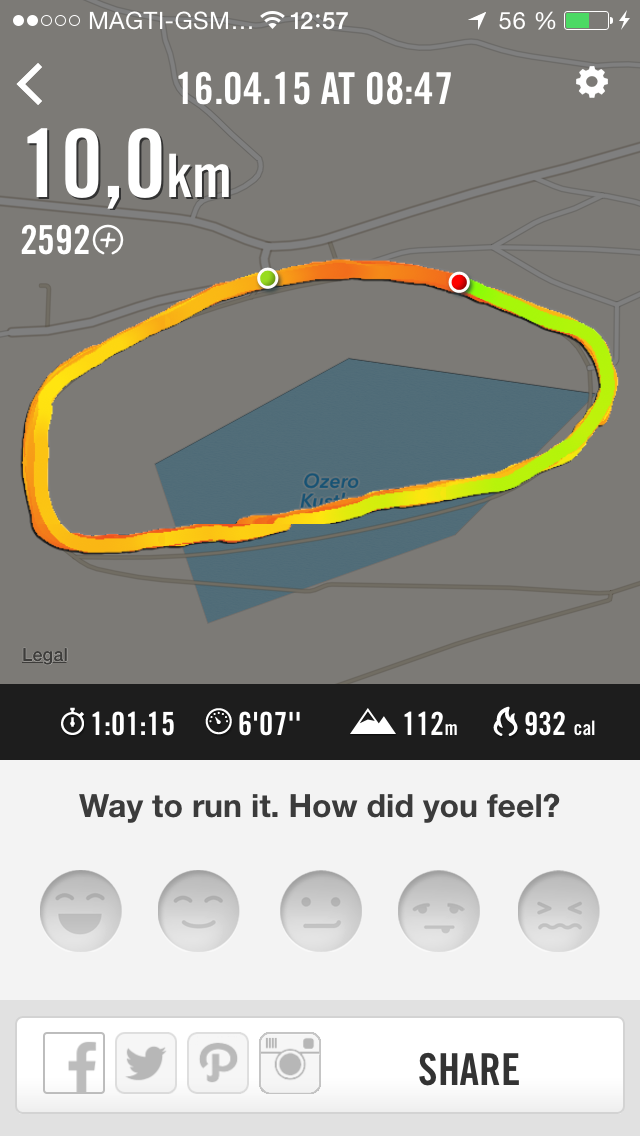640x1136 pixels.
Task: Choose the pained squinting face
Action: 558,911
